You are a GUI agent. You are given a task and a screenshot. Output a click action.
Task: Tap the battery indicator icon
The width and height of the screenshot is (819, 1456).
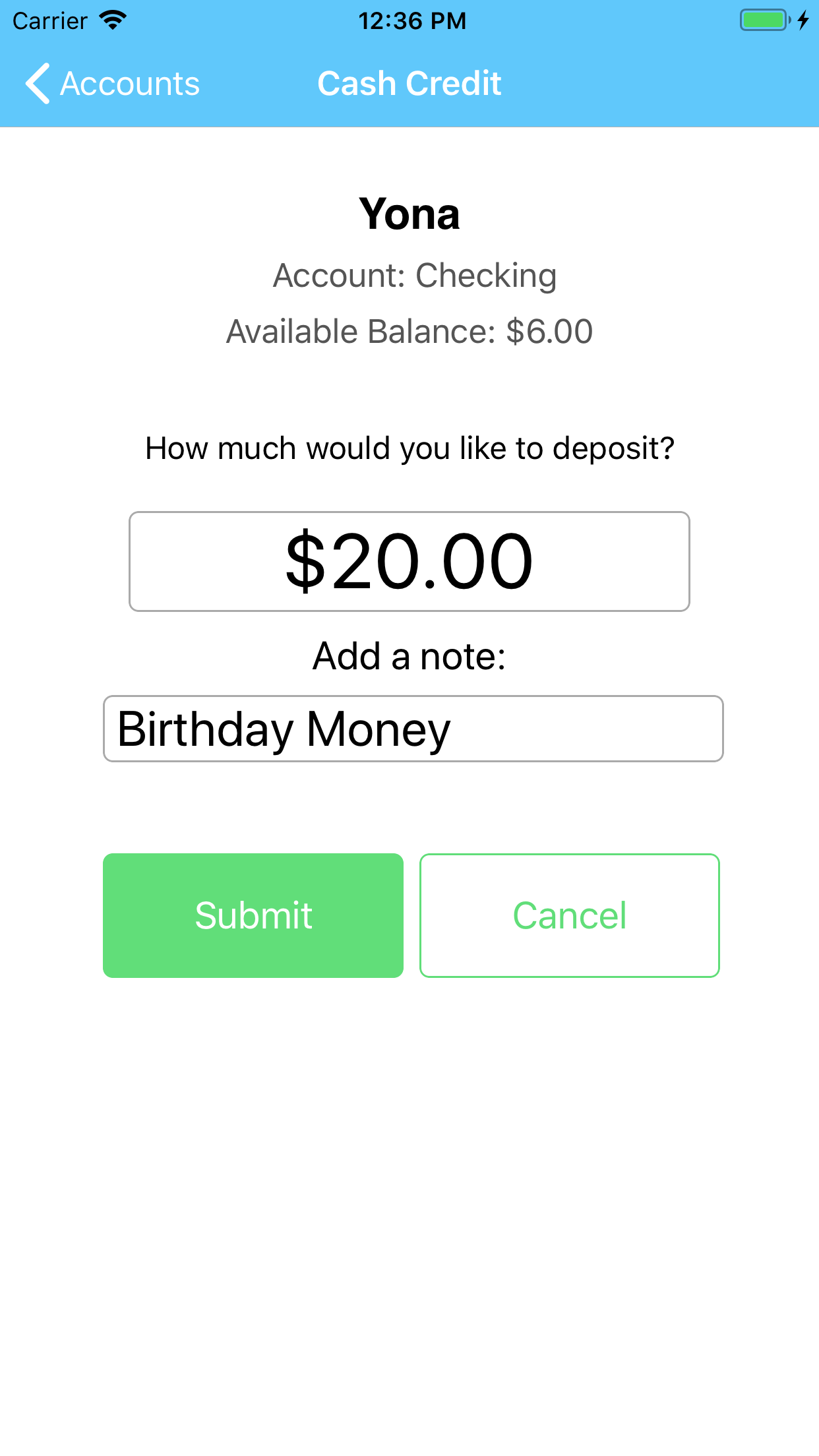pos(763,20)
